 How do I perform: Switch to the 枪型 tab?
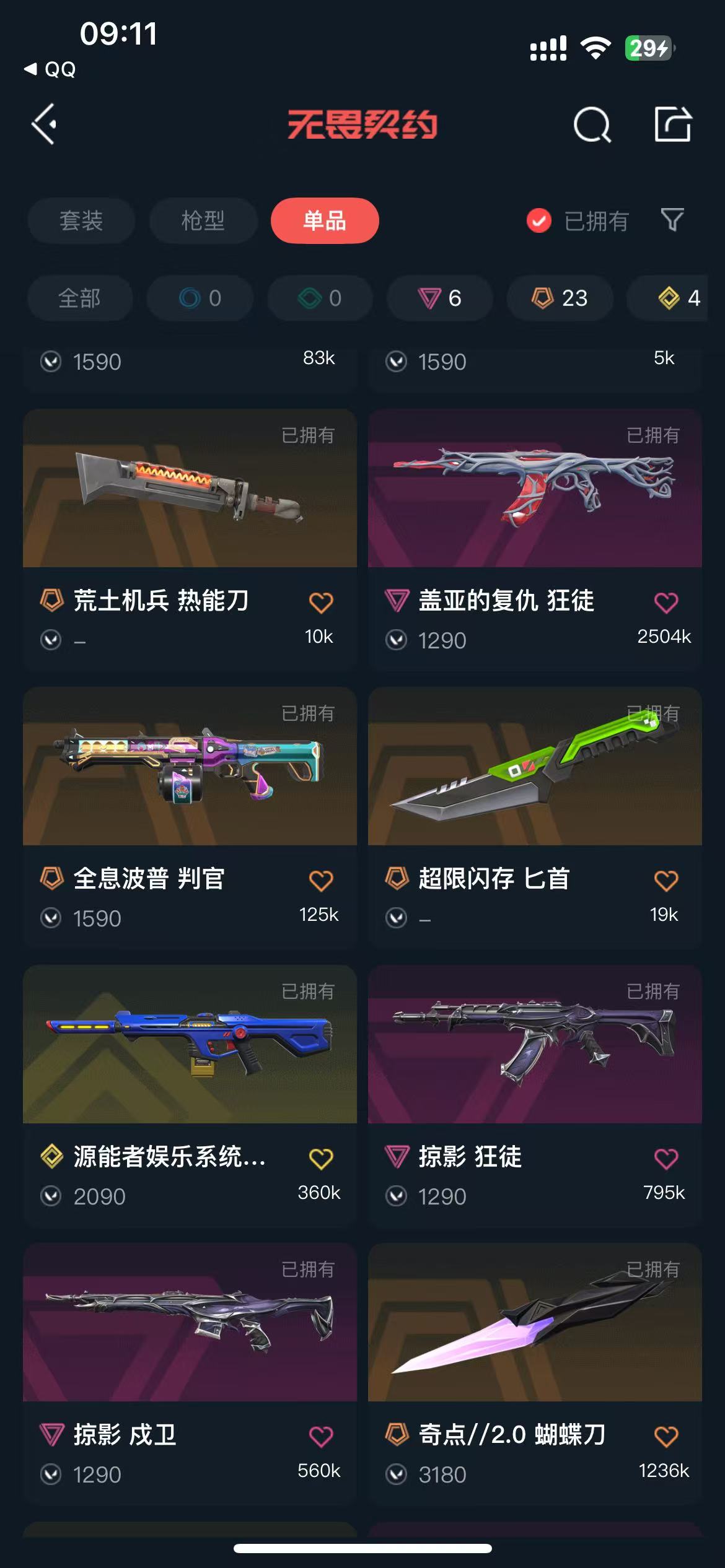pyautogui.click(x=203, y=221)
